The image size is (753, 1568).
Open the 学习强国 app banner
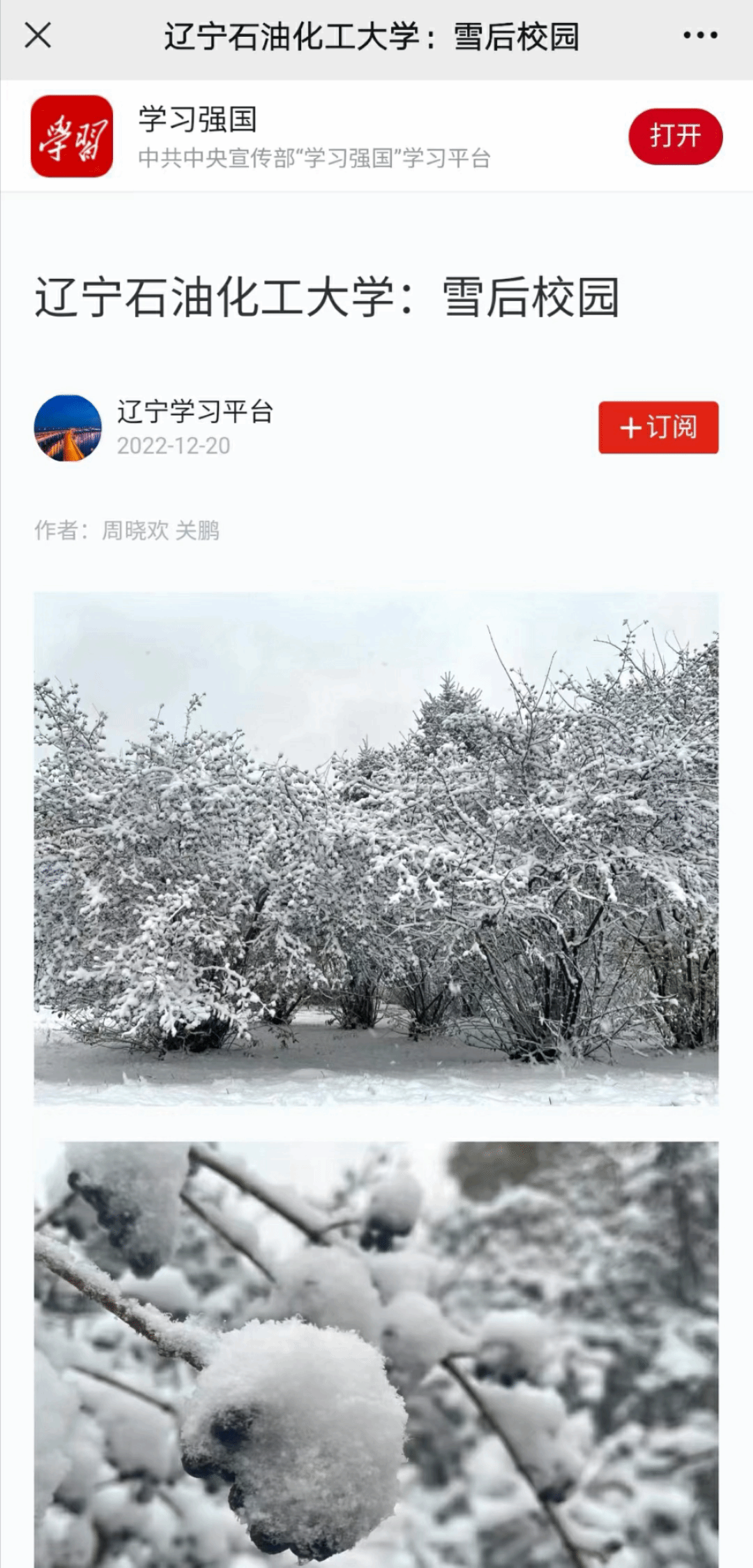(x=314, y=136)
